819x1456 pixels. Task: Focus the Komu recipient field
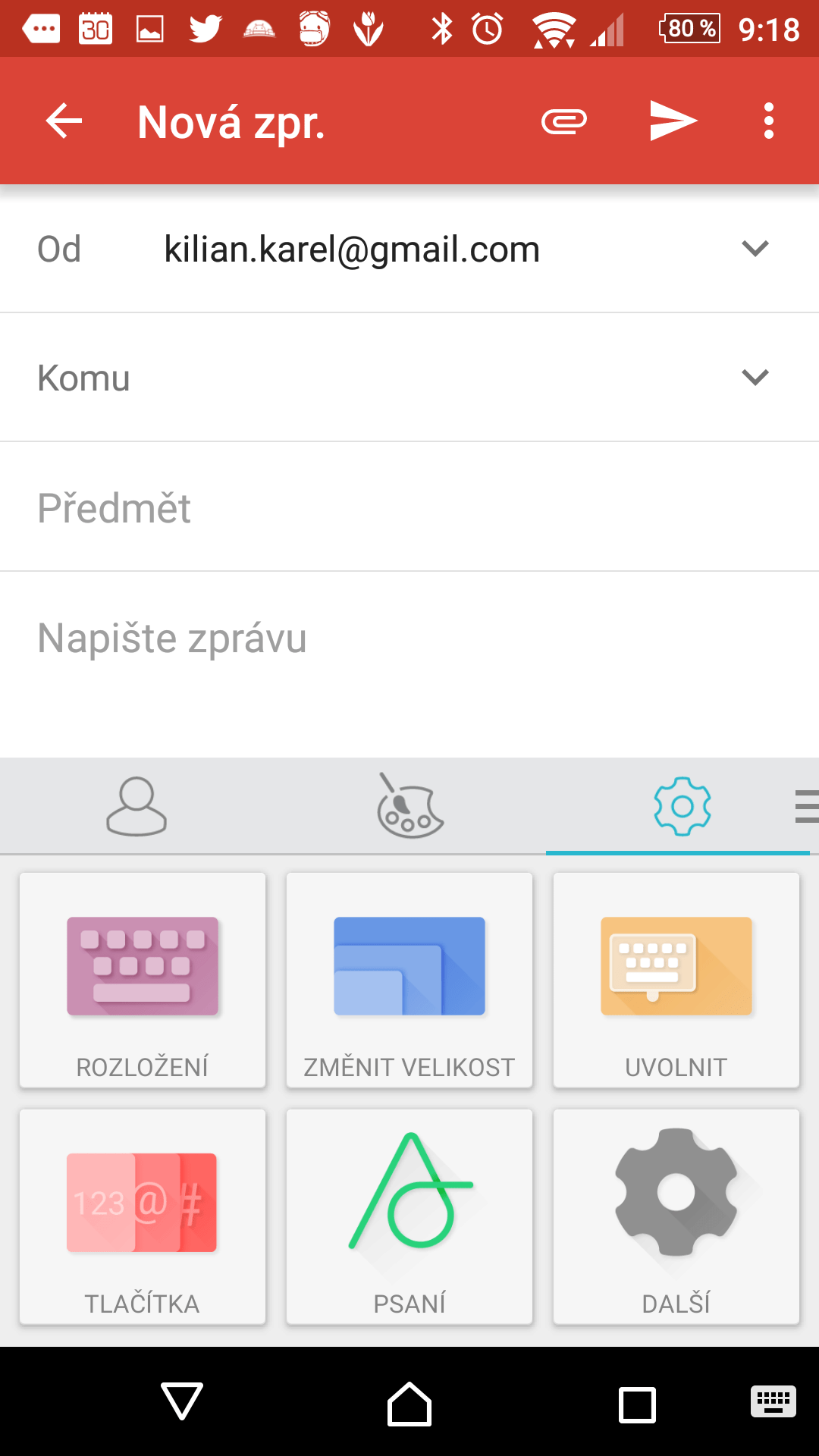tap(409, 378)
